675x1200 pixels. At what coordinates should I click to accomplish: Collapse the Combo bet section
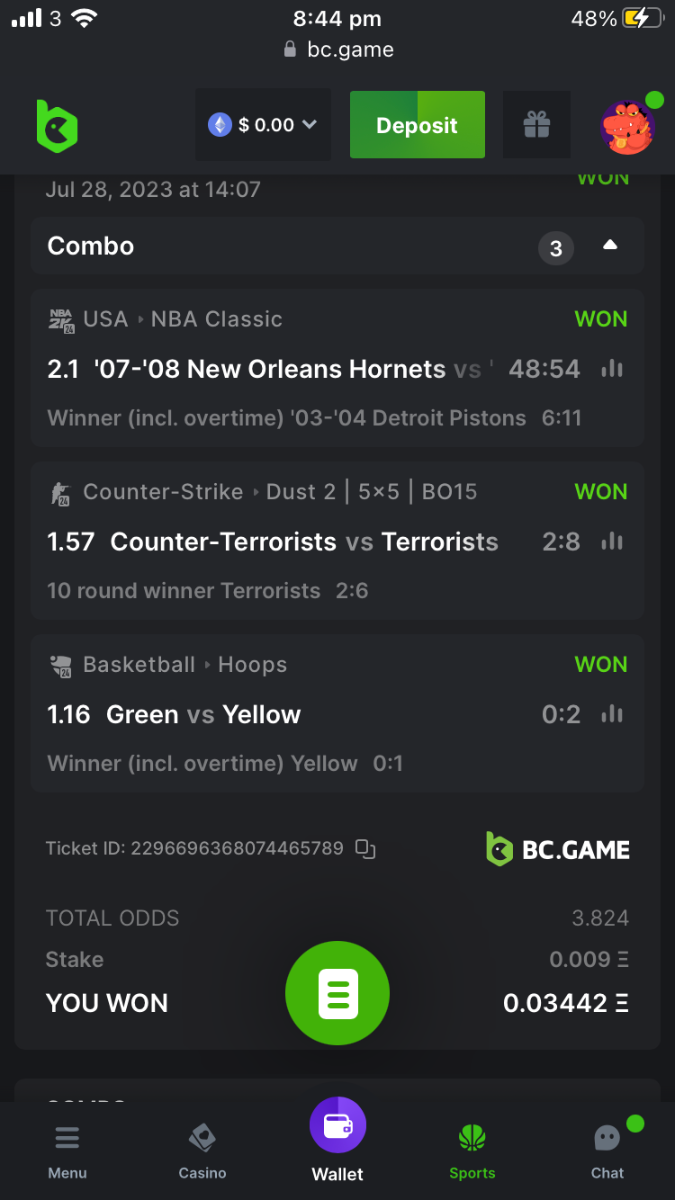610,246
